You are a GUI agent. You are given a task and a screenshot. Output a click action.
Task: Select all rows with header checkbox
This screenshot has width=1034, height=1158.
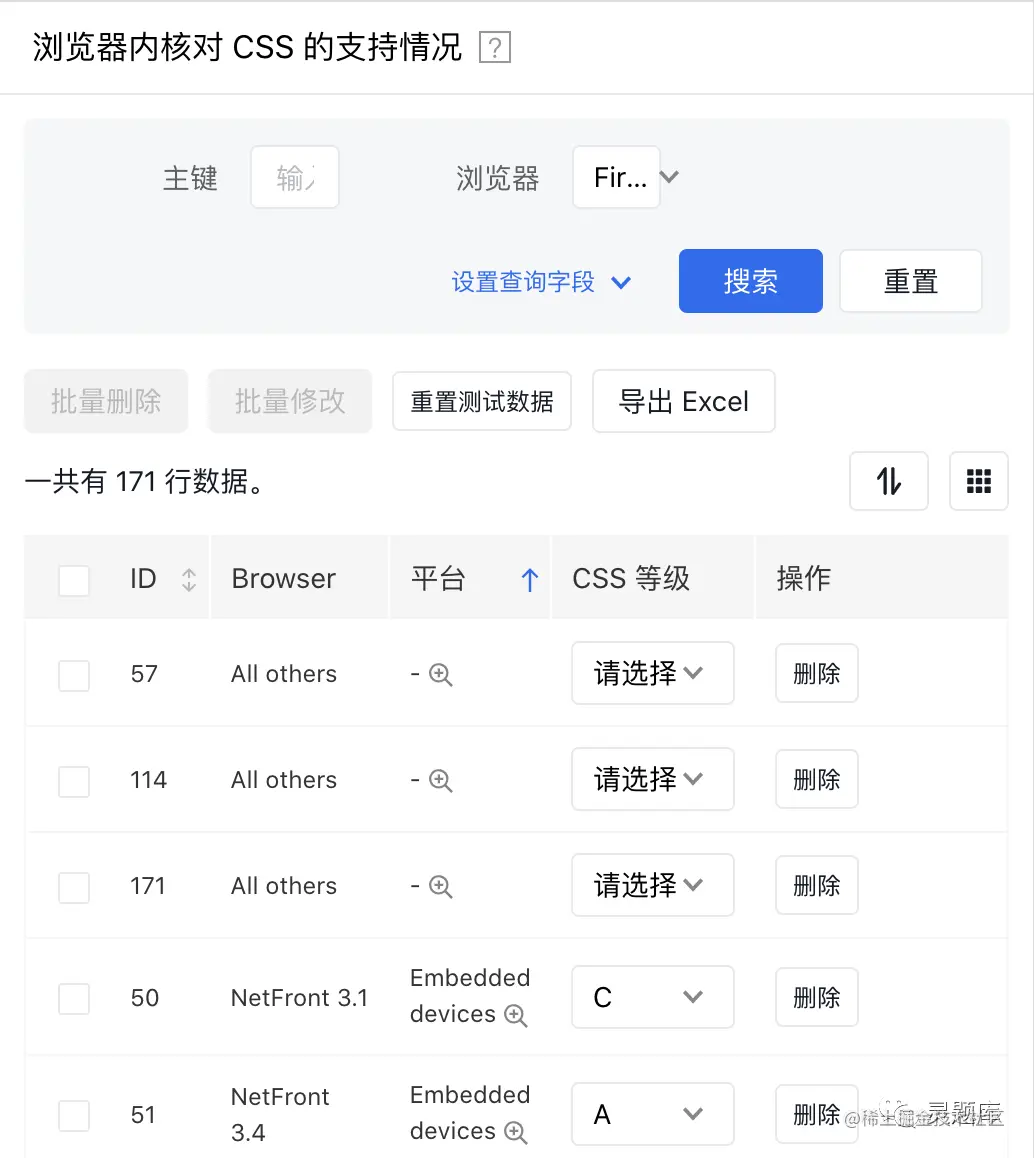[74, 580]
